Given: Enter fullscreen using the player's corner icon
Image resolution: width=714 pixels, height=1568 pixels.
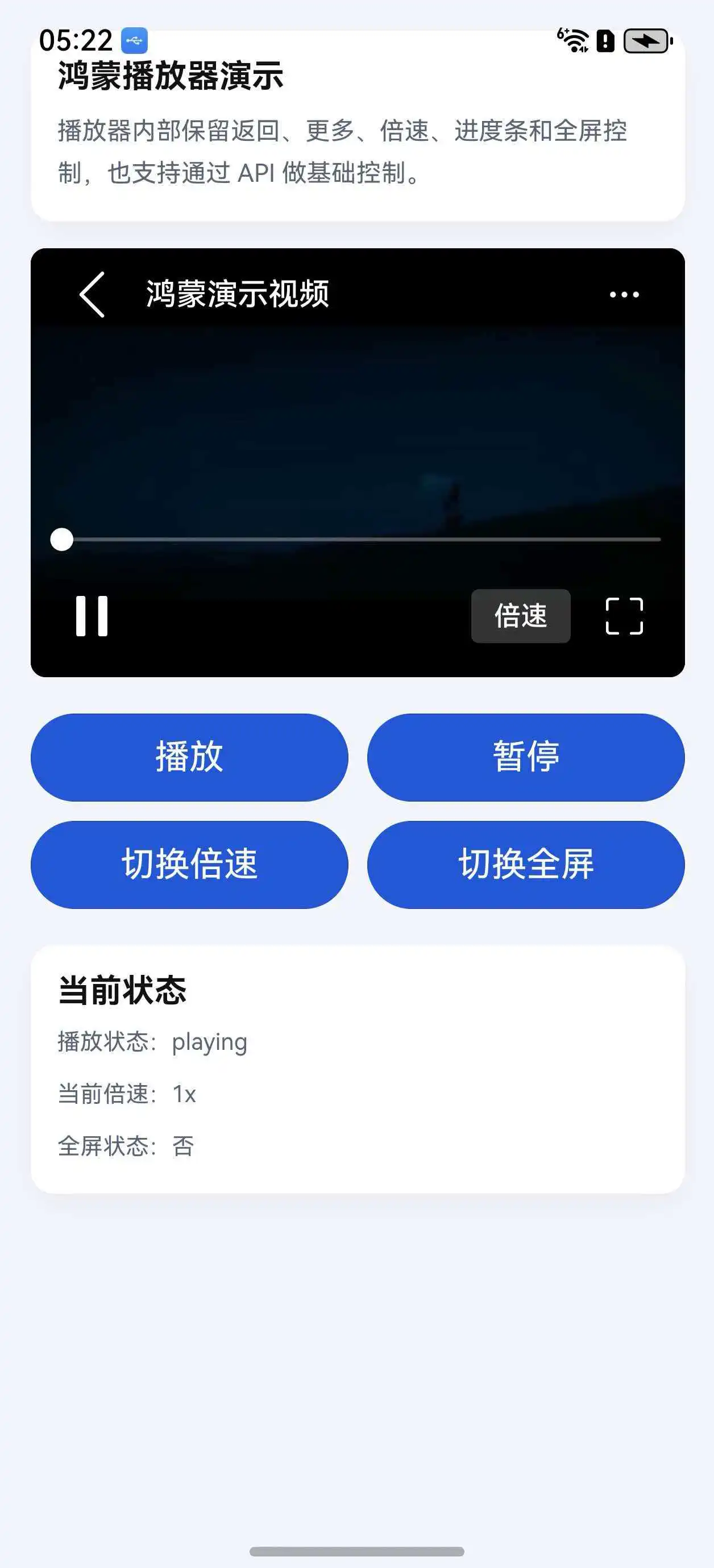Looking at the screenshot, I should 624,616.
